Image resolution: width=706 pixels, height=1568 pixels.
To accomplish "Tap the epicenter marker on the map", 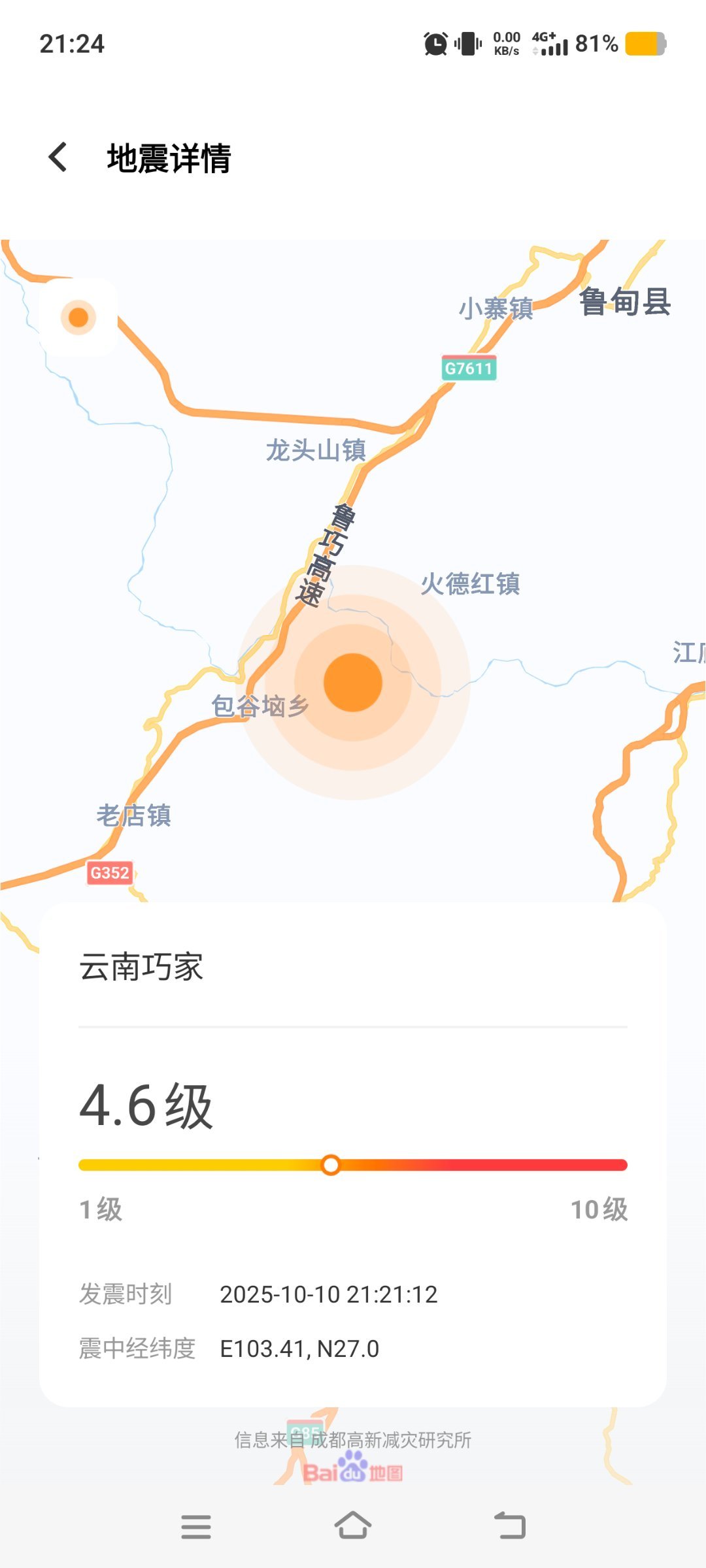I will pyautogui.click(x=354, y=682).
